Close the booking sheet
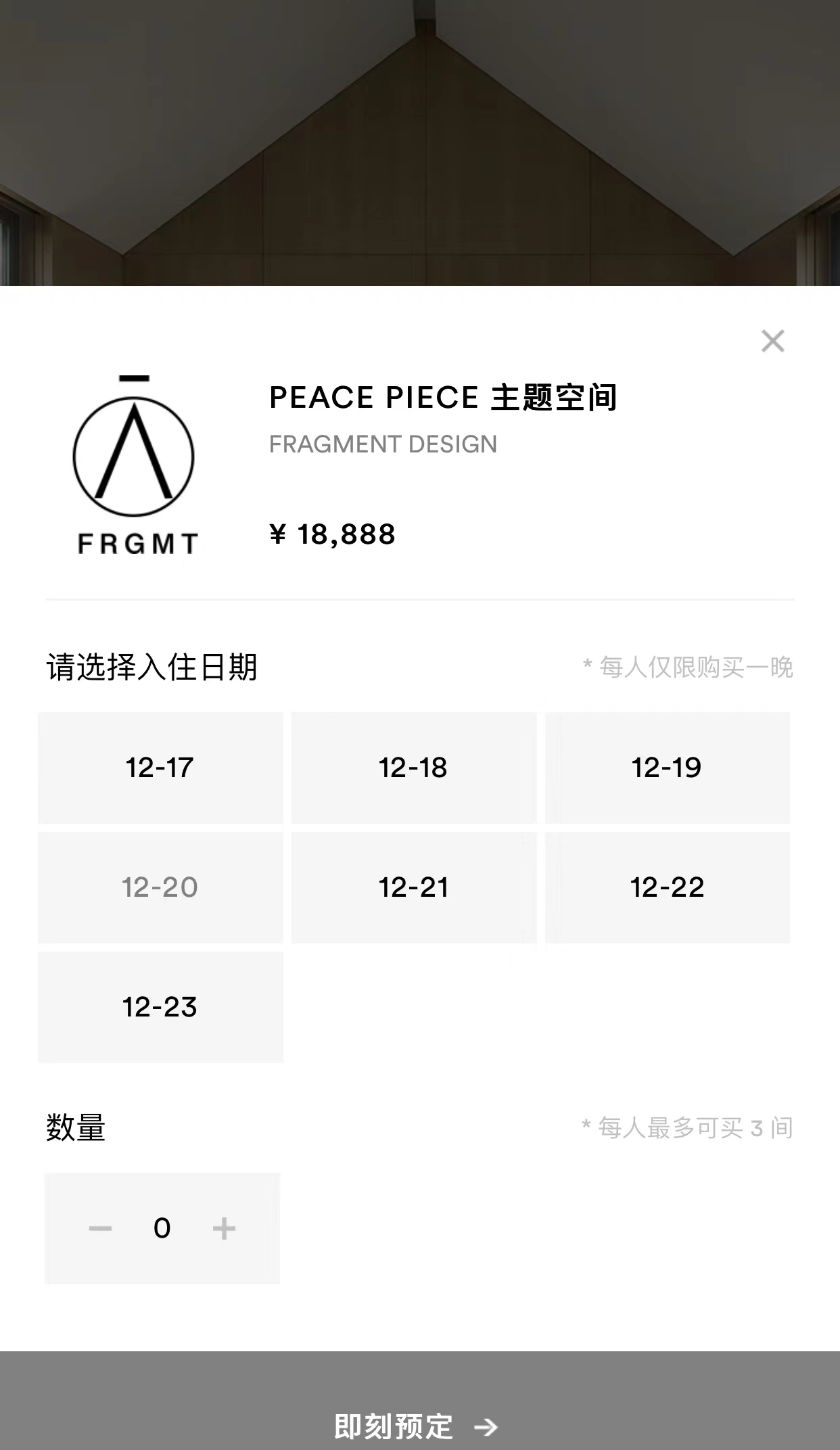Image resolution: width=840 pixels, height=1450 pixels. [x=772, y=341]
